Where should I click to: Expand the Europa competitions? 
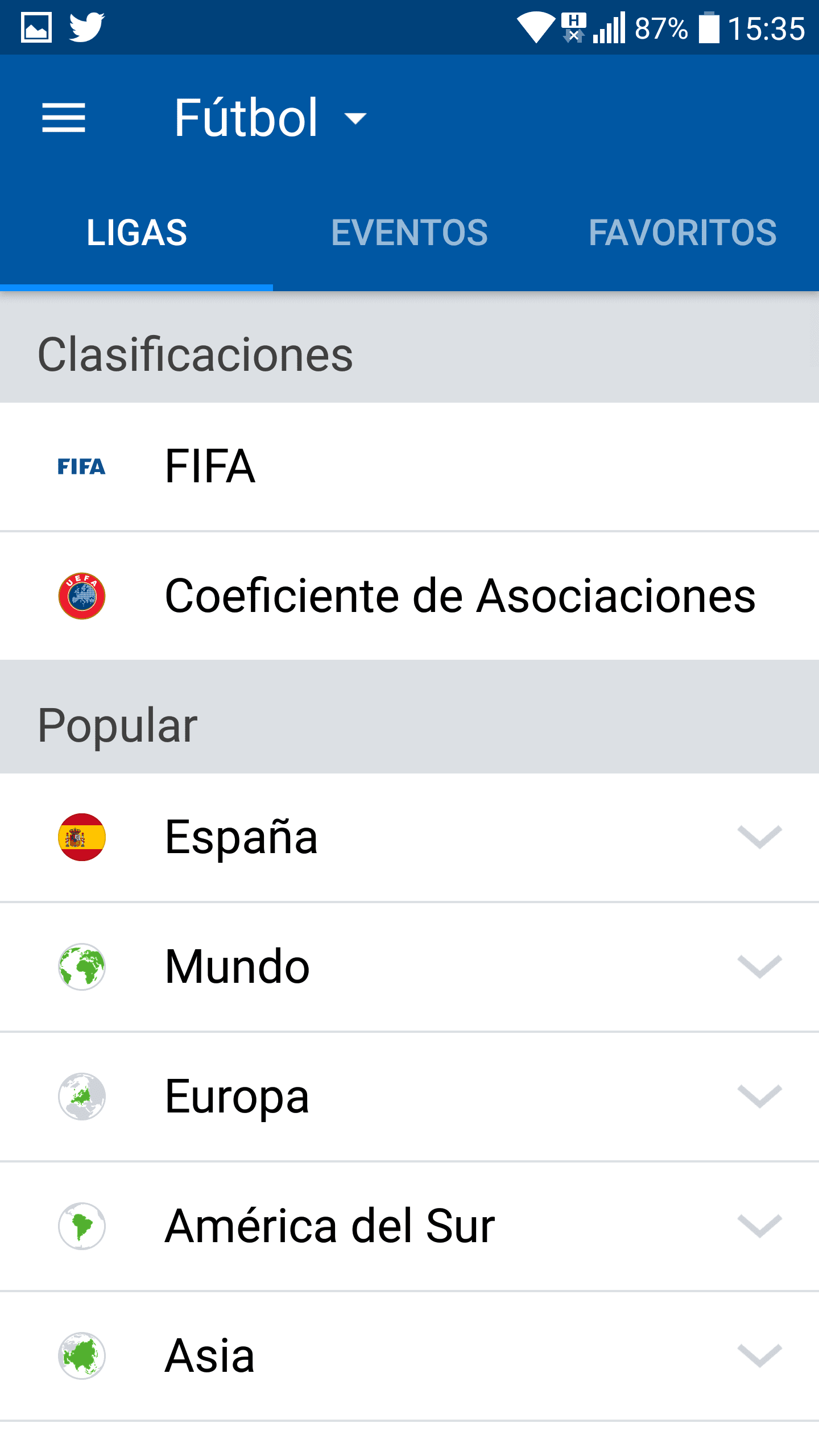409,1097
